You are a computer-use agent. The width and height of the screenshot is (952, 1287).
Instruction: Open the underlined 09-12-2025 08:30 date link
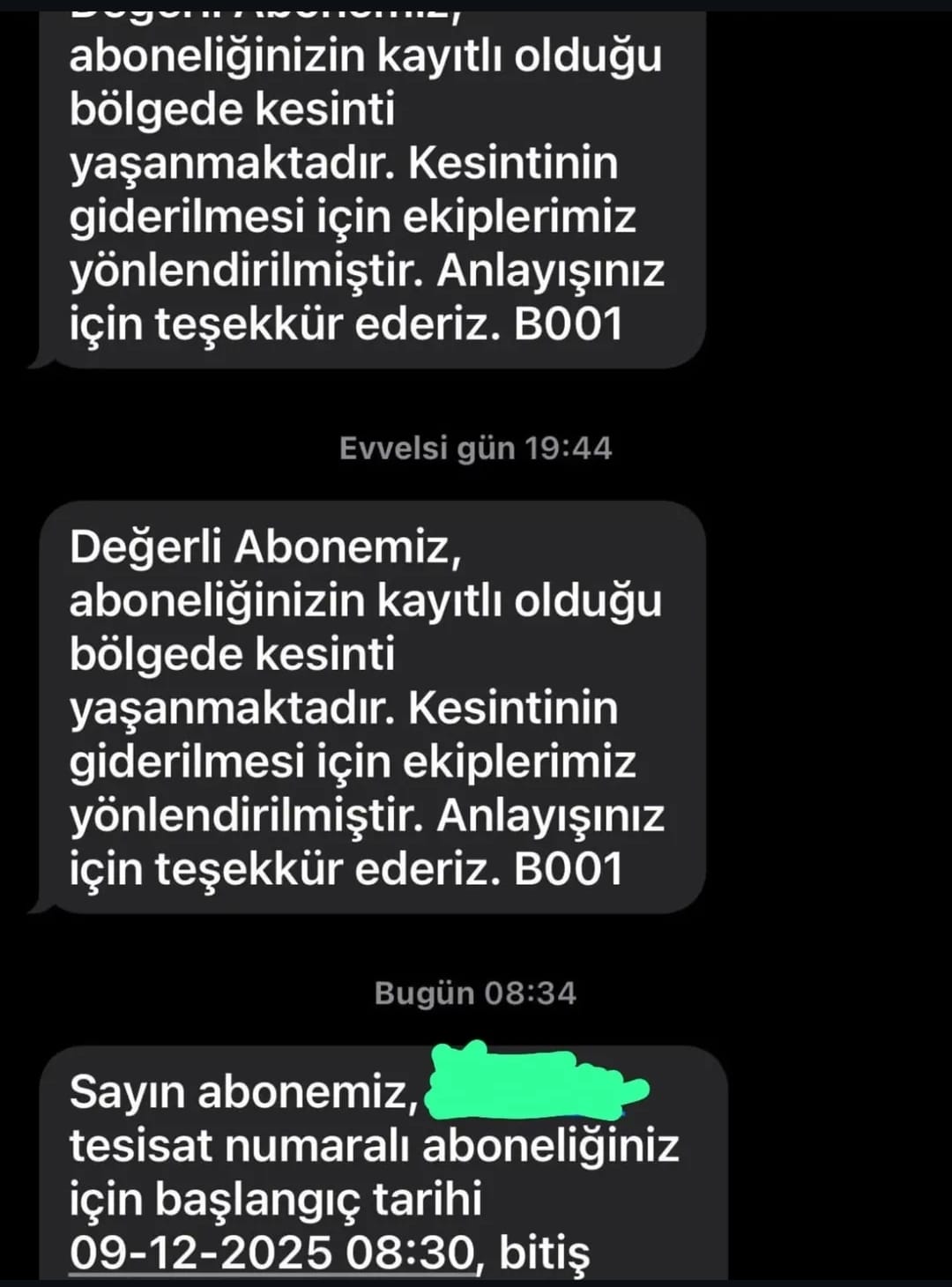[271, 1253]
